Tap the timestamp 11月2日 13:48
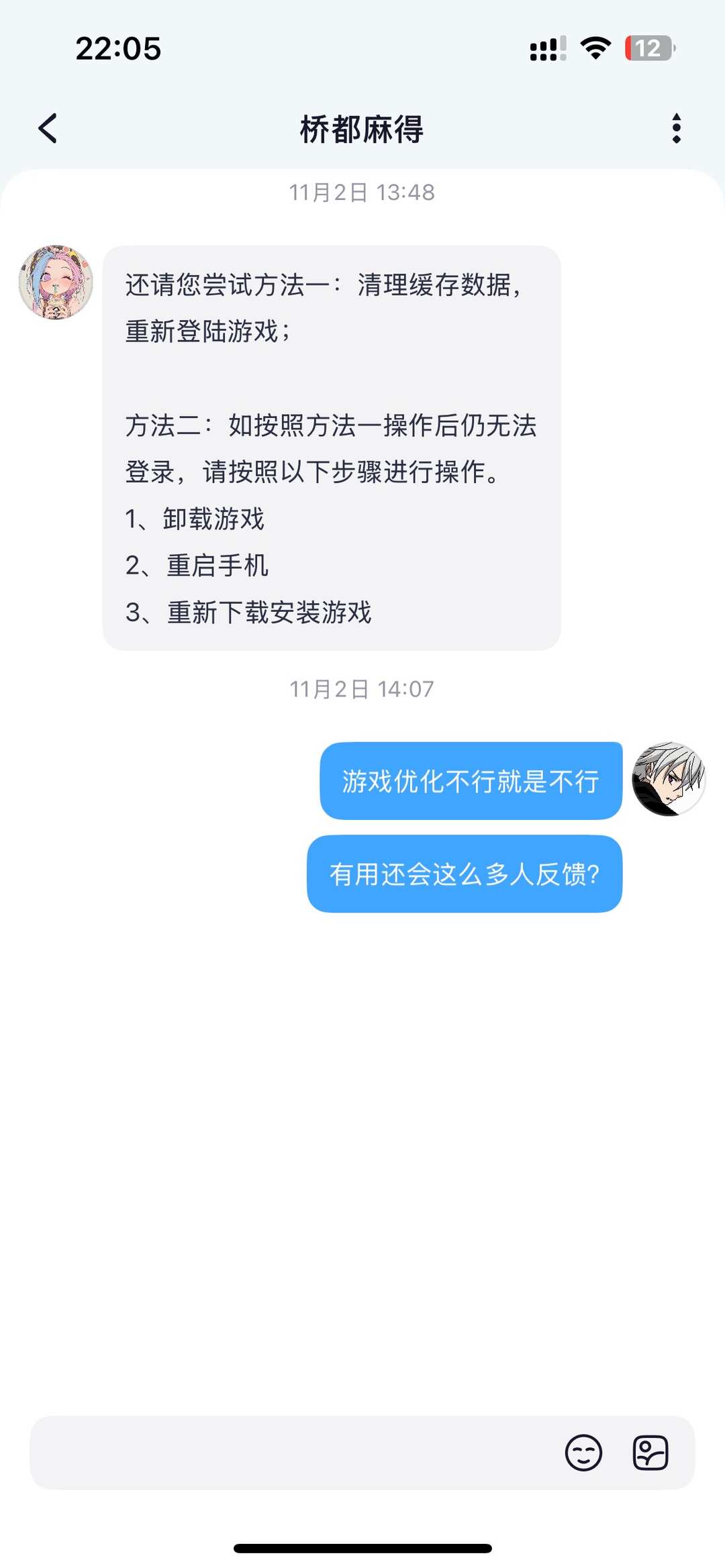Image resolution: width=725 pixels, height=1568 pixels. click(362, 193)
